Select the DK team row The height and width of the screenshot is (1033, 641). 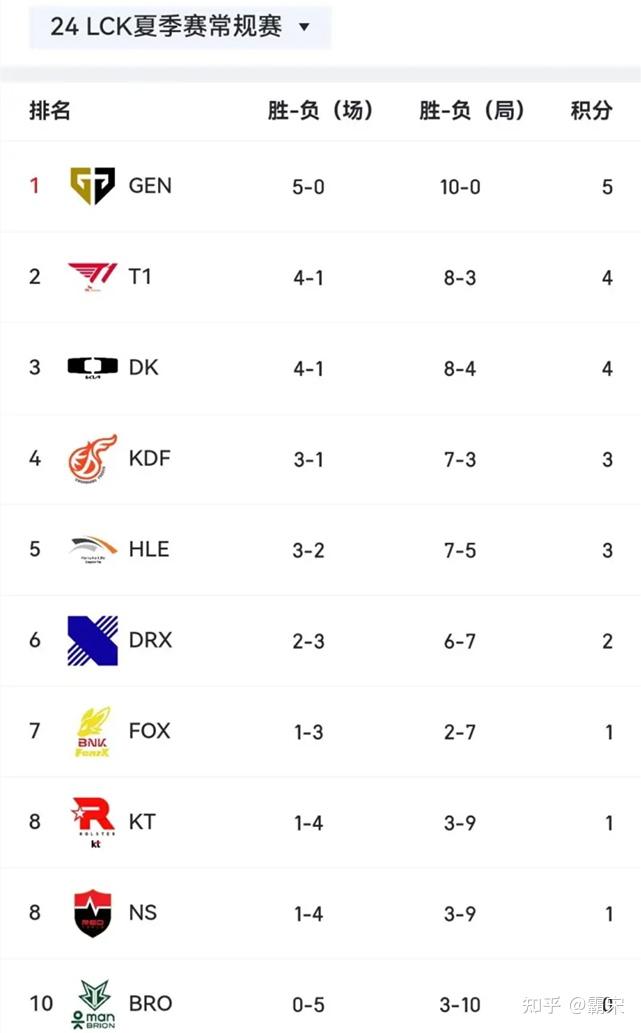coord(320,368)
